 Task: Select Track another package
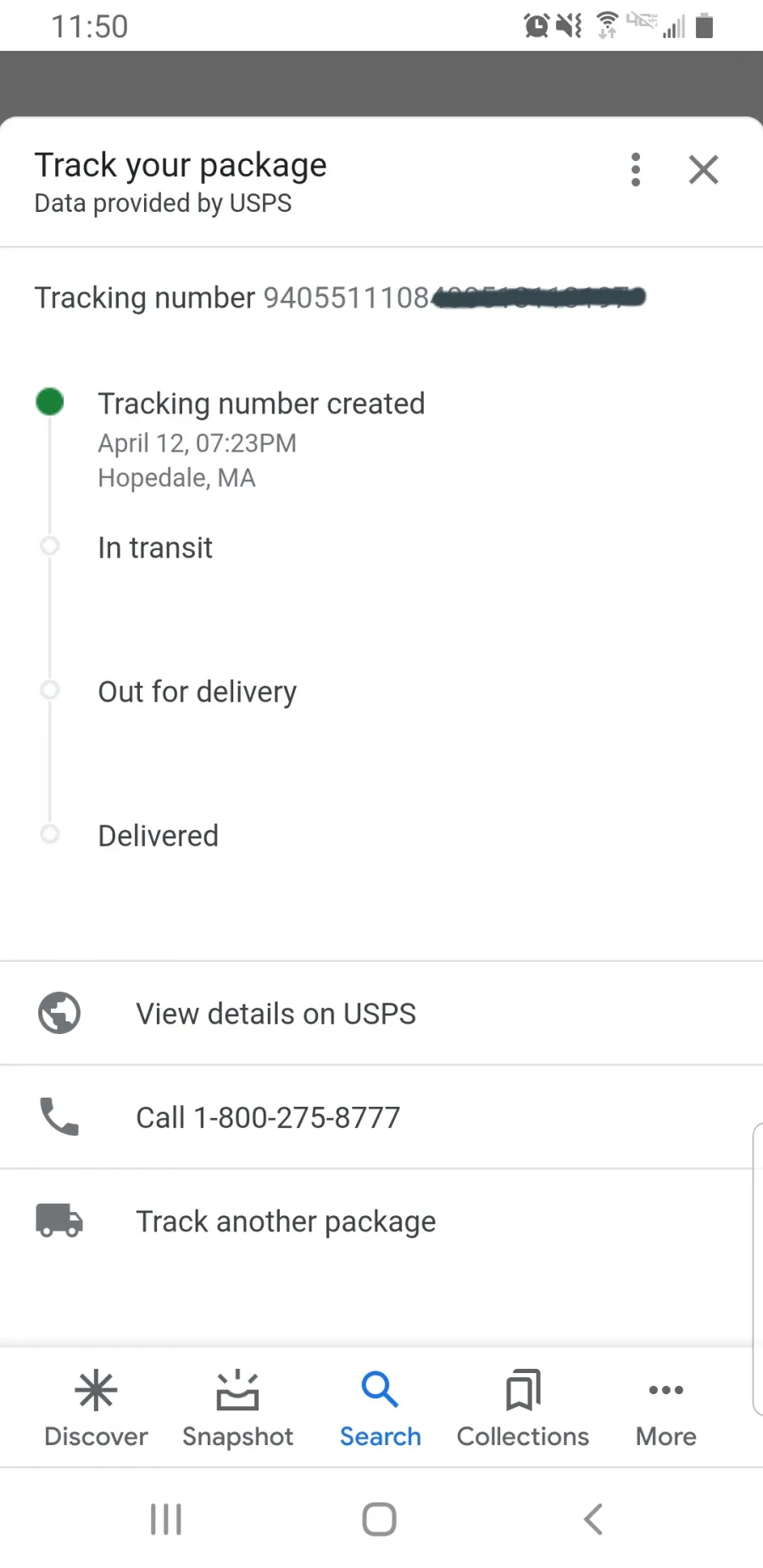tap(381, 1221)
